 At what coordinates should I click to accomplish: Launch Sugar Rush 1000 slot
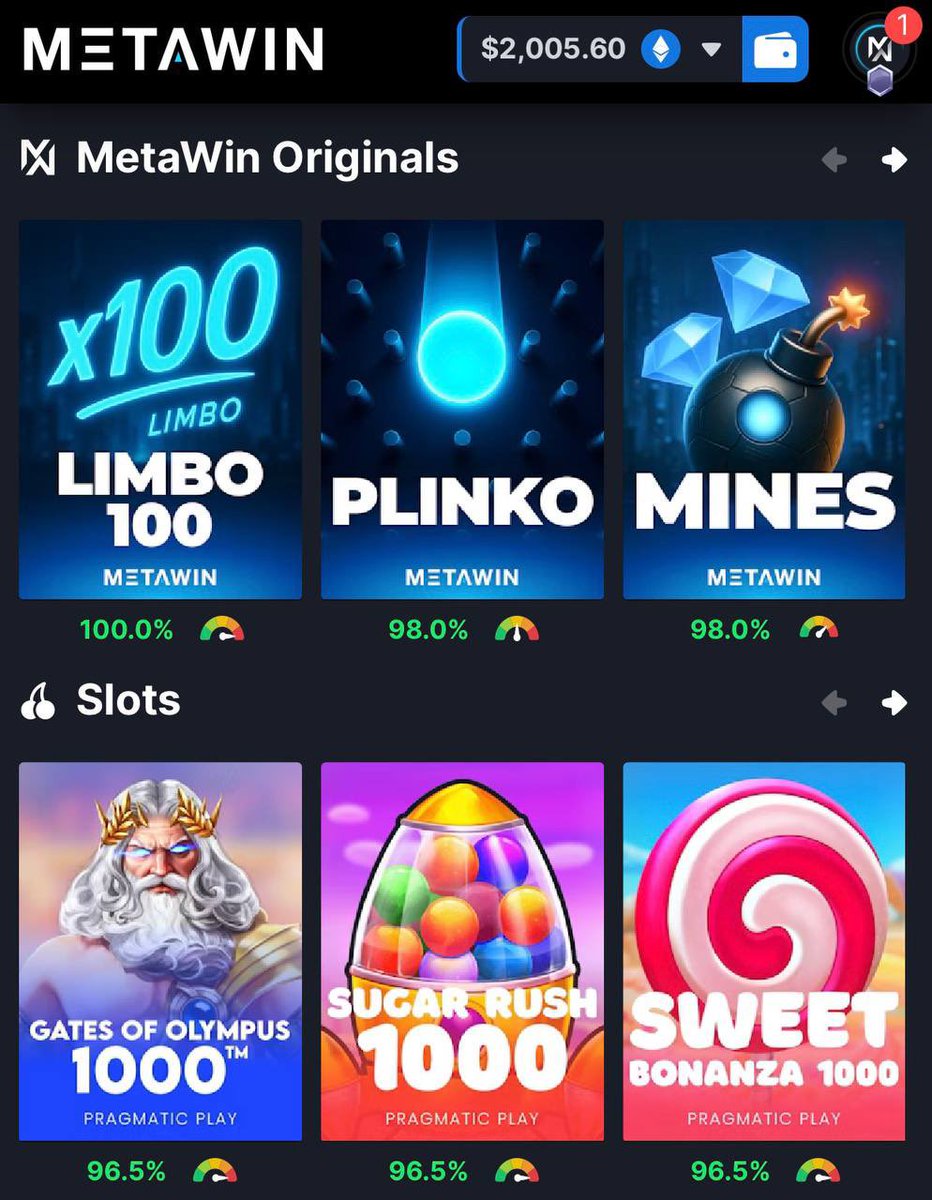462,951
